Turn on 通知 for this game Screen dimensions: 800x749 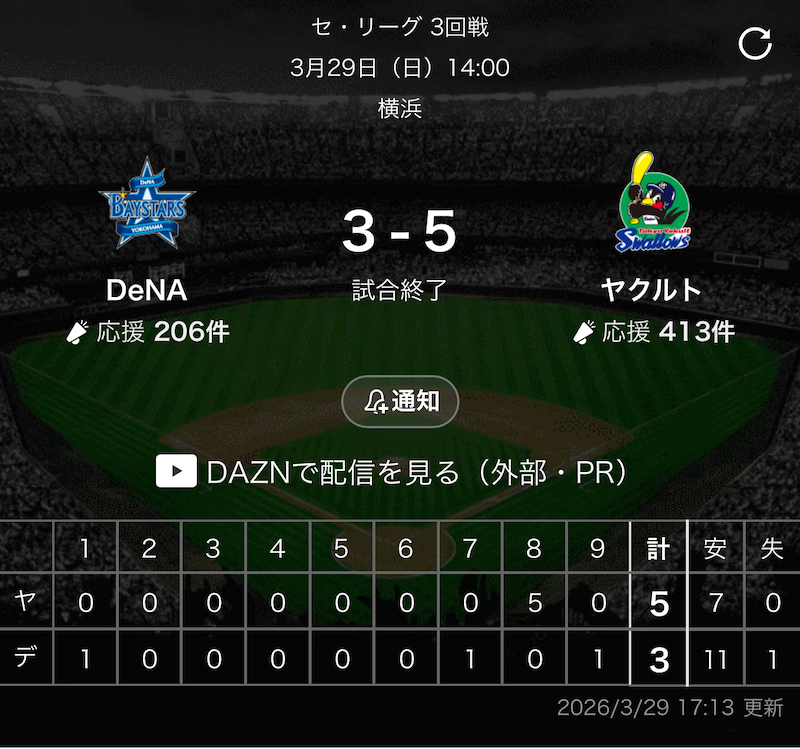[x=400, y=402]
